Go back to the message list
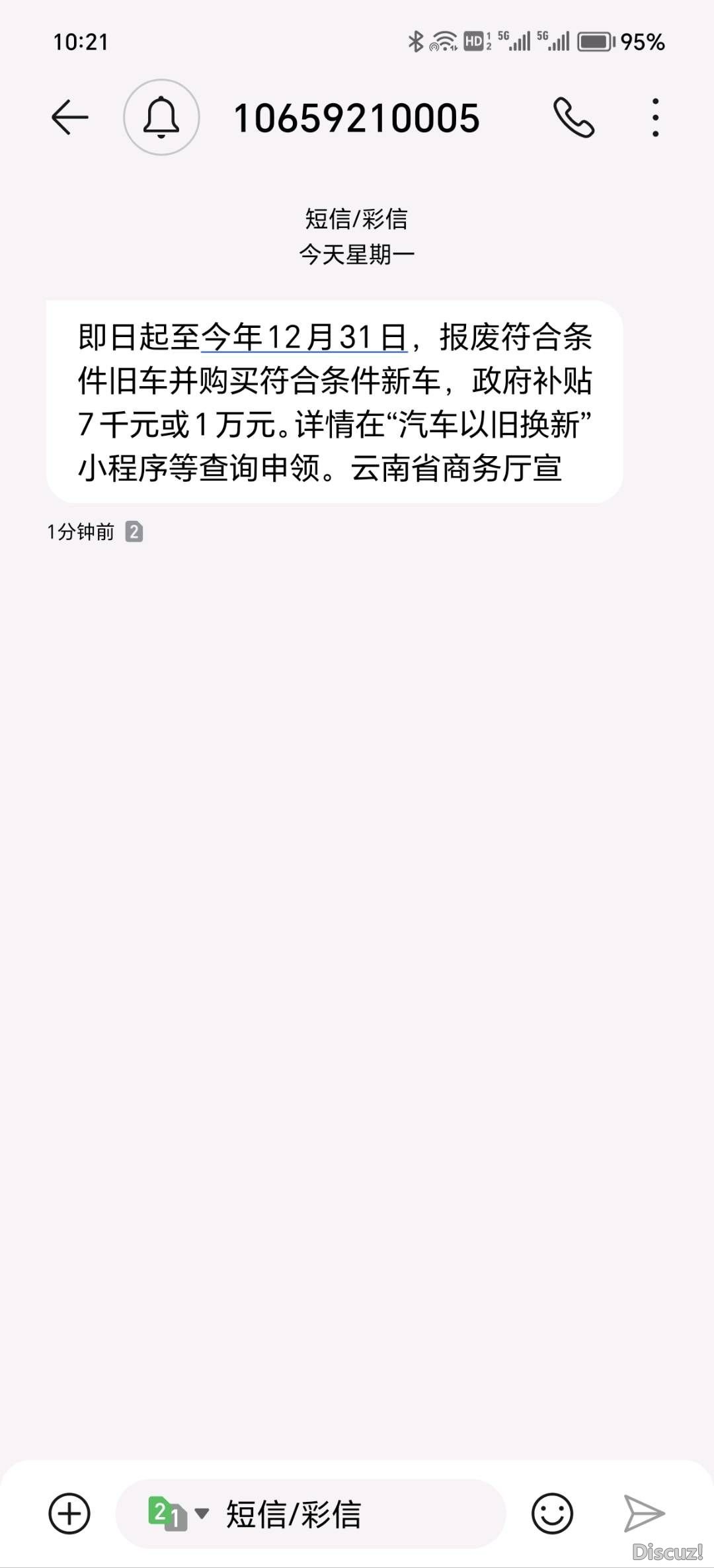The image size is (714, 1568). pyautogui.click(x=69, y=118)
